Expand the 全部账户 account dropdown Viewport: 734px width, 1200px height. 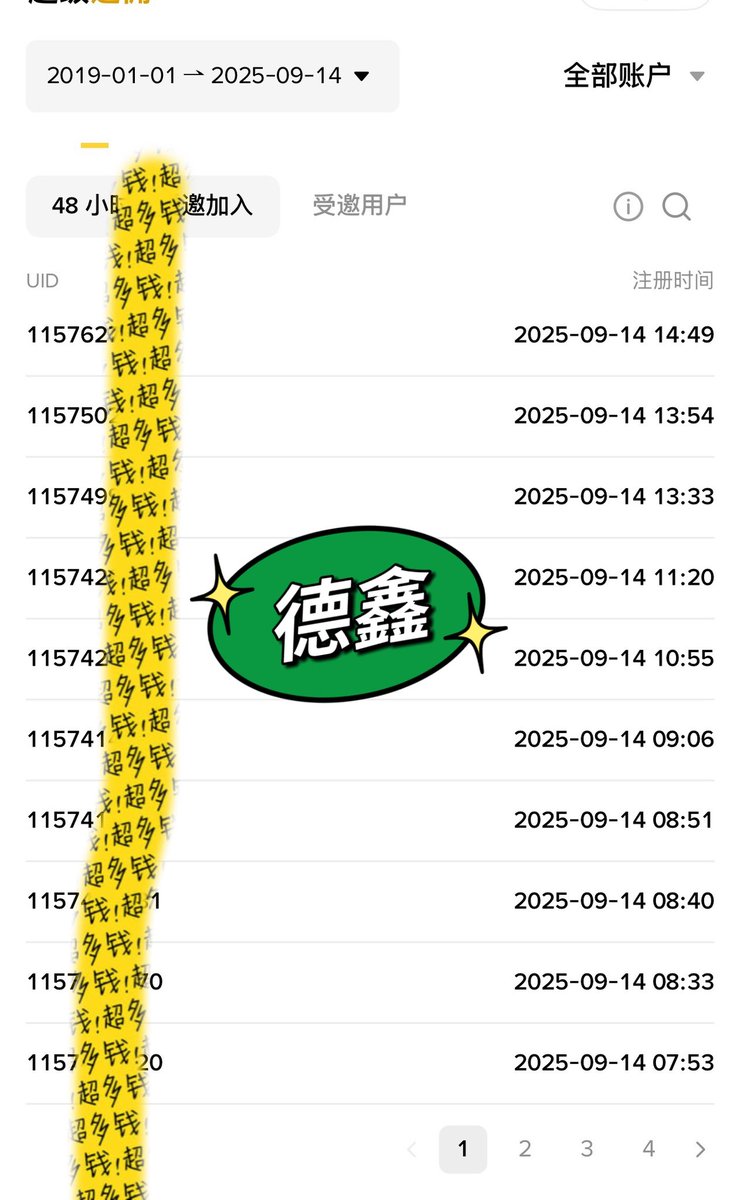[634, 76]
